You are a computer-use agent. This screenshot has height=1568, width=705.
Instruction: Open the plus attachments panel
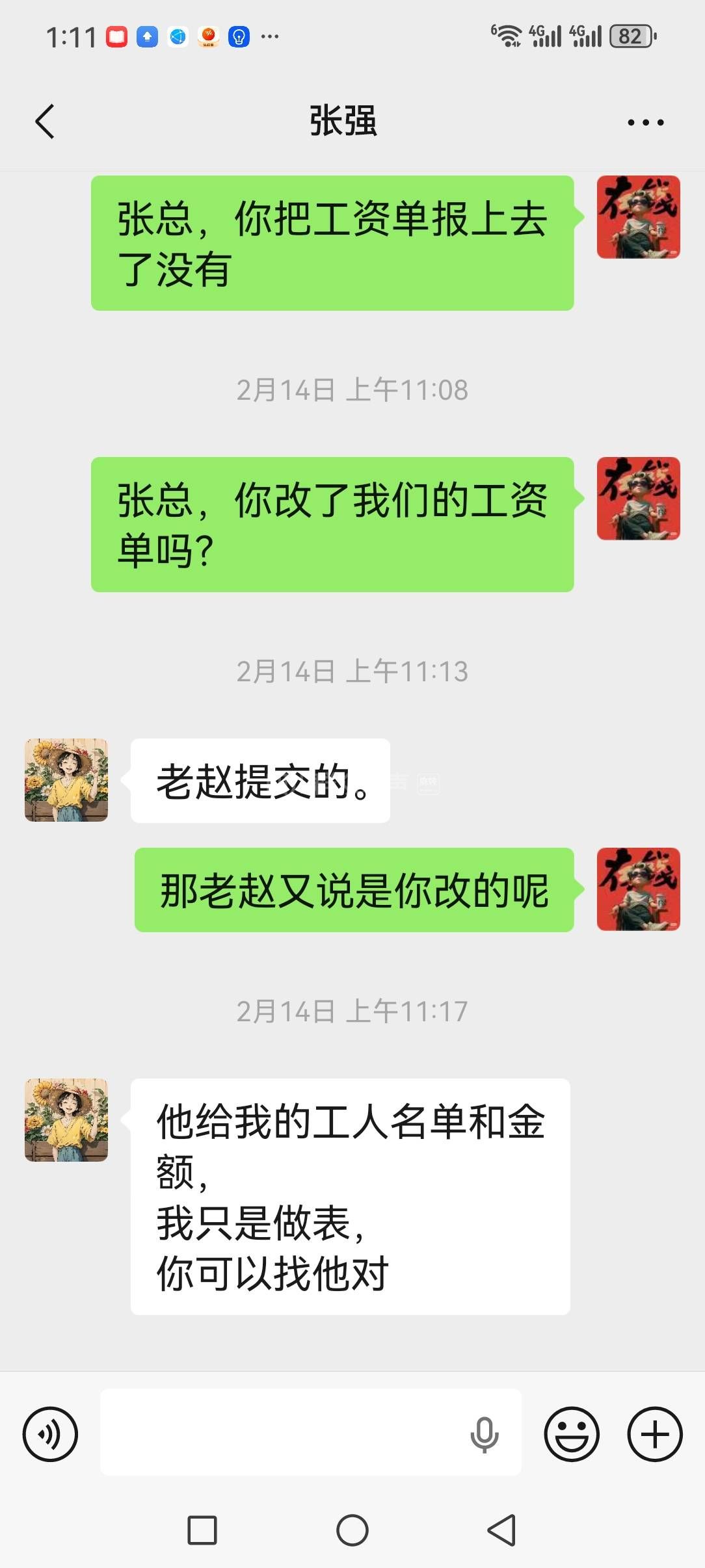tap(654, 1433)
